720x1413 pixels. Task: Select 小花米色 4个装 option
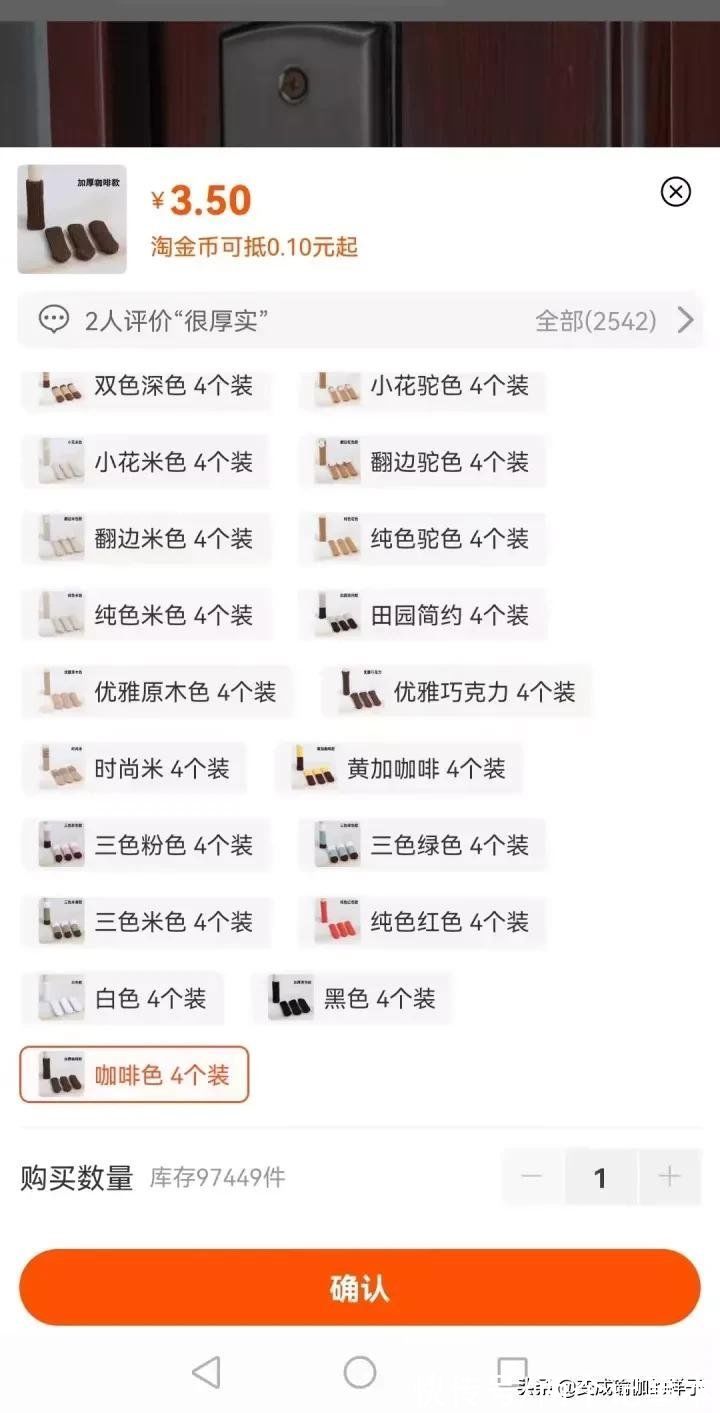pos(146,462)
